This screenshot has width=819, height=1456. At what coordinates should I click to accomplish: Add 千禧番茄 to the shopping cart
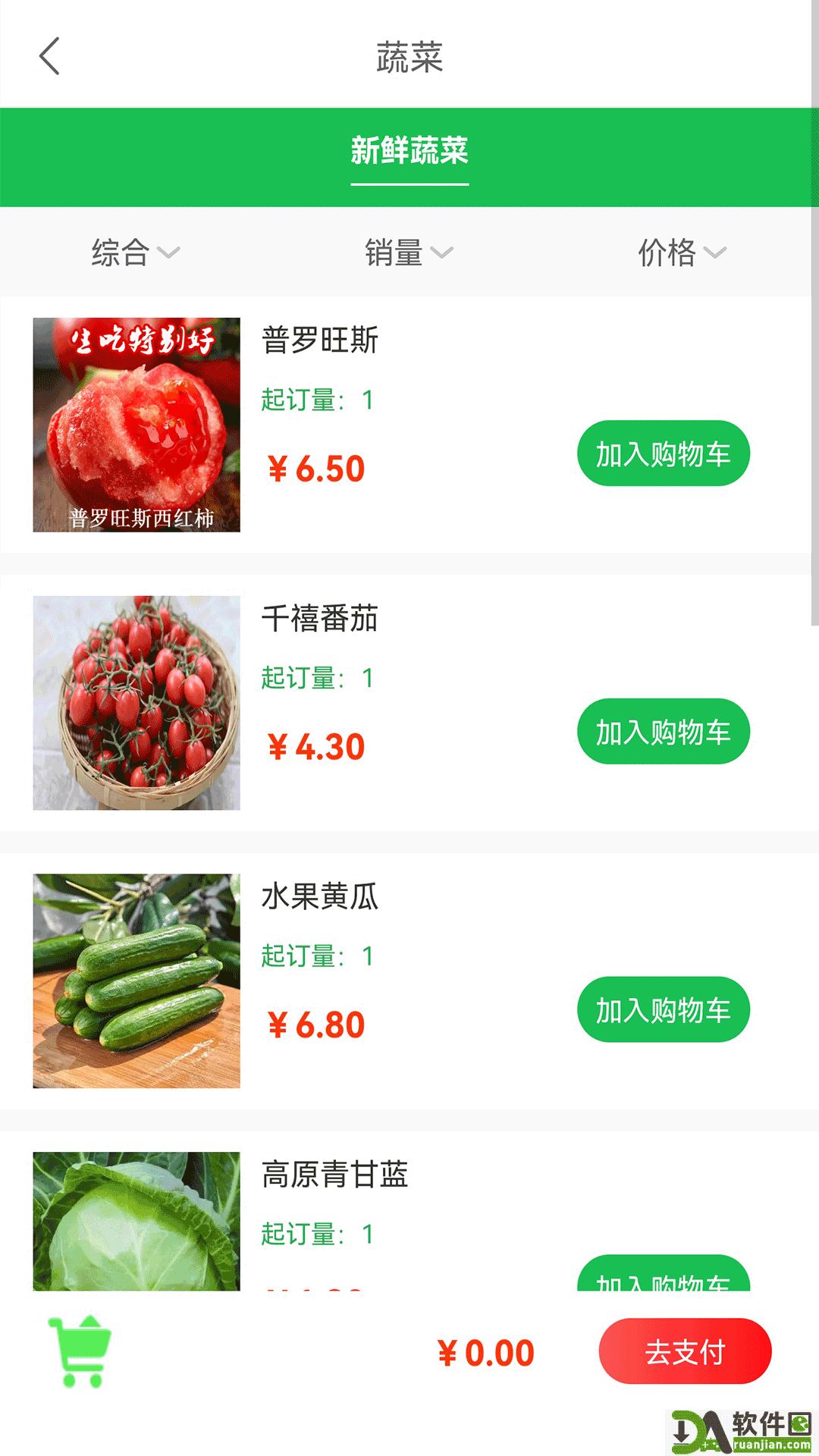[663, 731]
